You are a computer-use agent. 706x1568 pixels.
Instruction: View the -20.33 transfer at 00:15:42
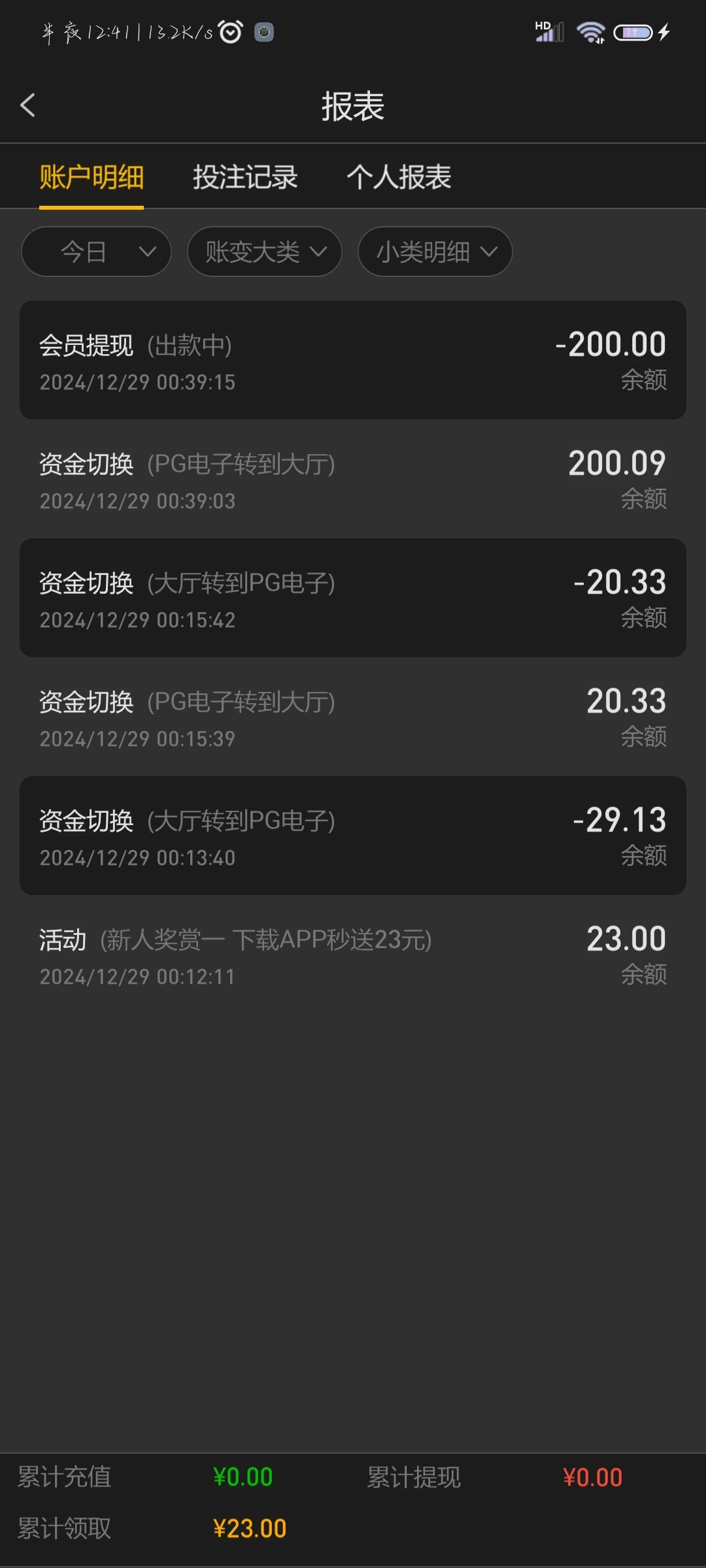[x=353, y=598]
